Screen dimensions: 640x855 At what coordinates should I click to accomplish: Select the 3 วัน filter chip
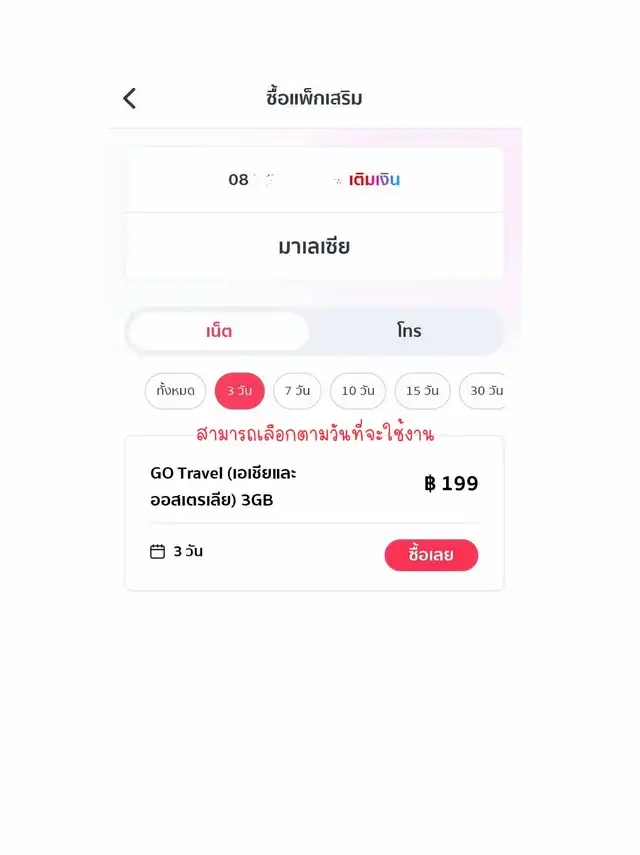click(x=240, y=391)
